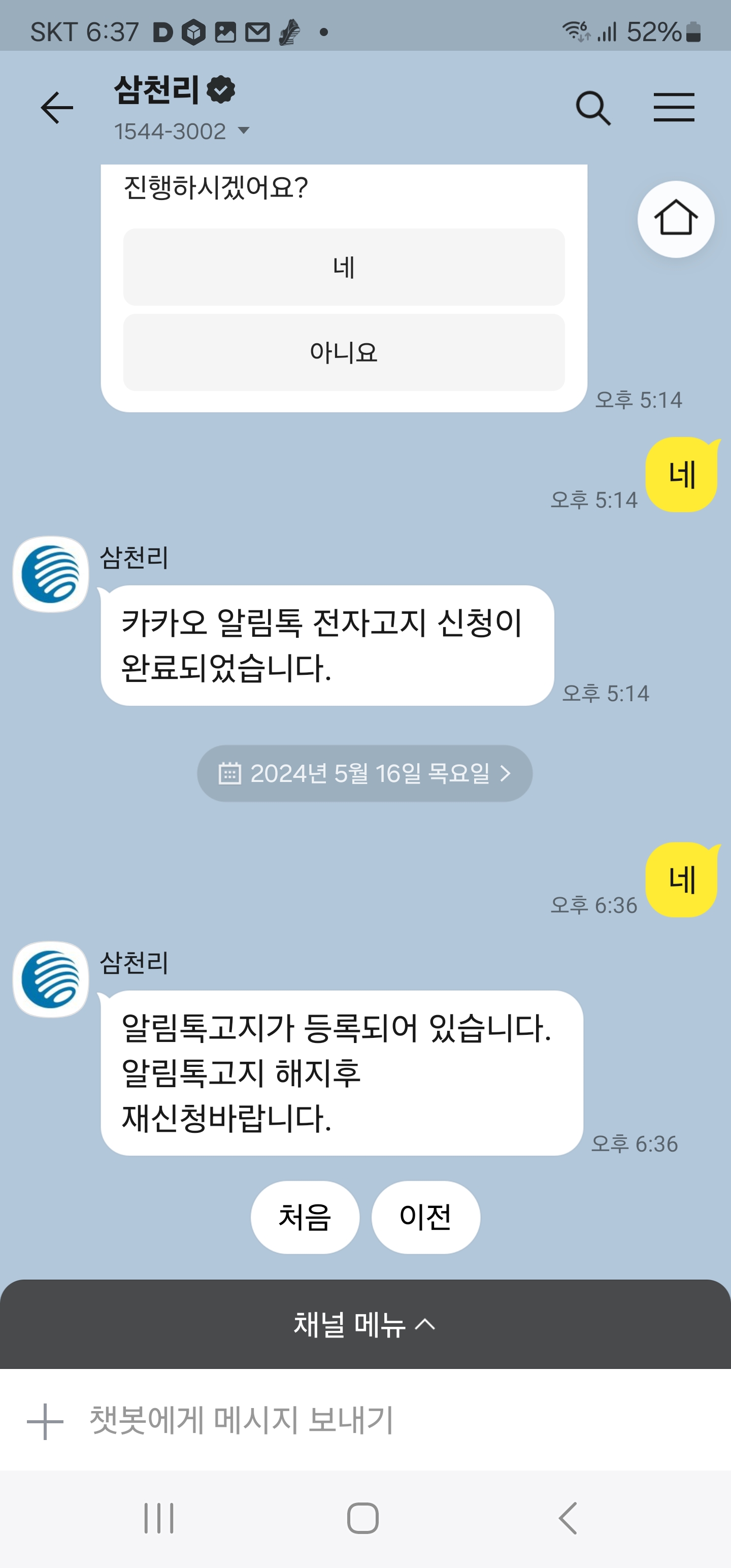The image size is (731, 1568).
Task: Expand the 채널 메뉴 panel
Action: [x=365, y=1324]
